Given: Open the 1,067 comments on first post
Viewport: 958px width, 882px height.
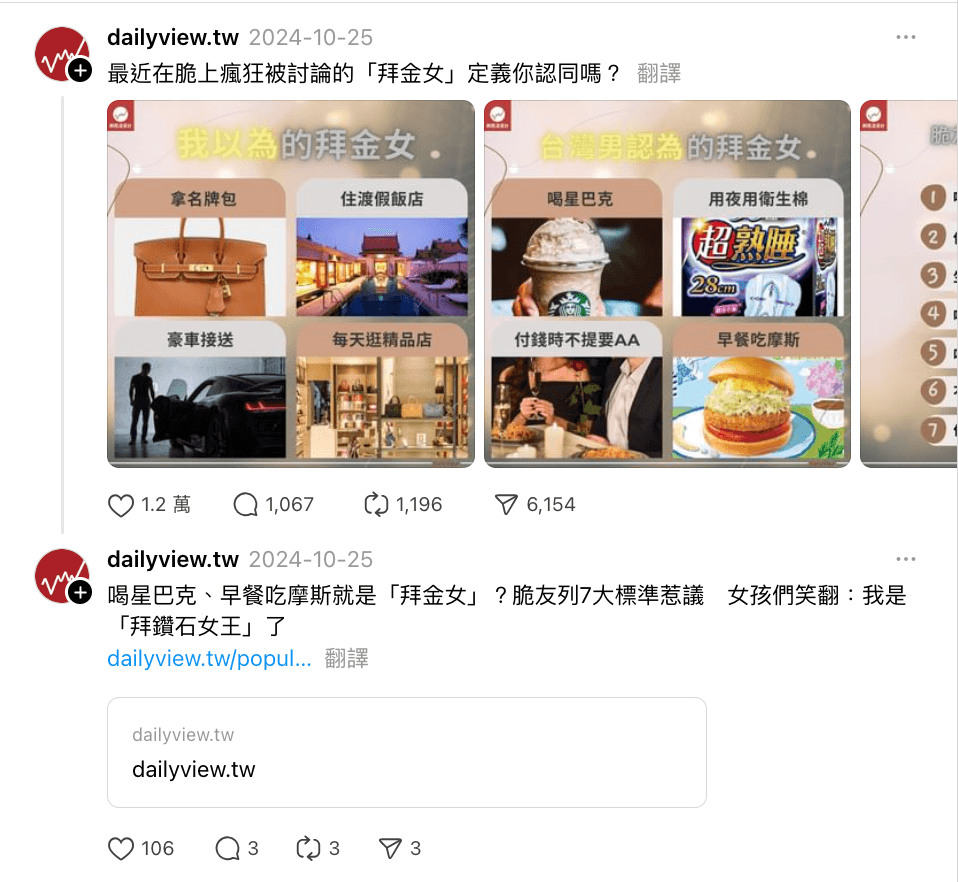Looking at the screenshot, I should point(246,505).
